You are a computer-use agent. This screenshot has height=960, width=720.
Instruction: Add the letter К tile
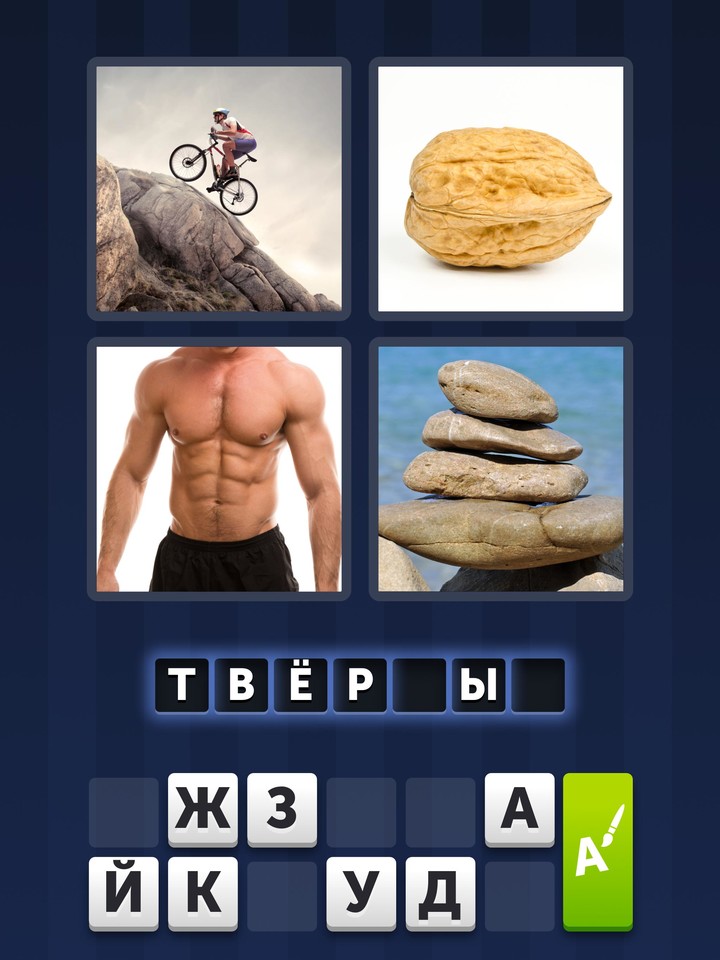click(203, 893)
